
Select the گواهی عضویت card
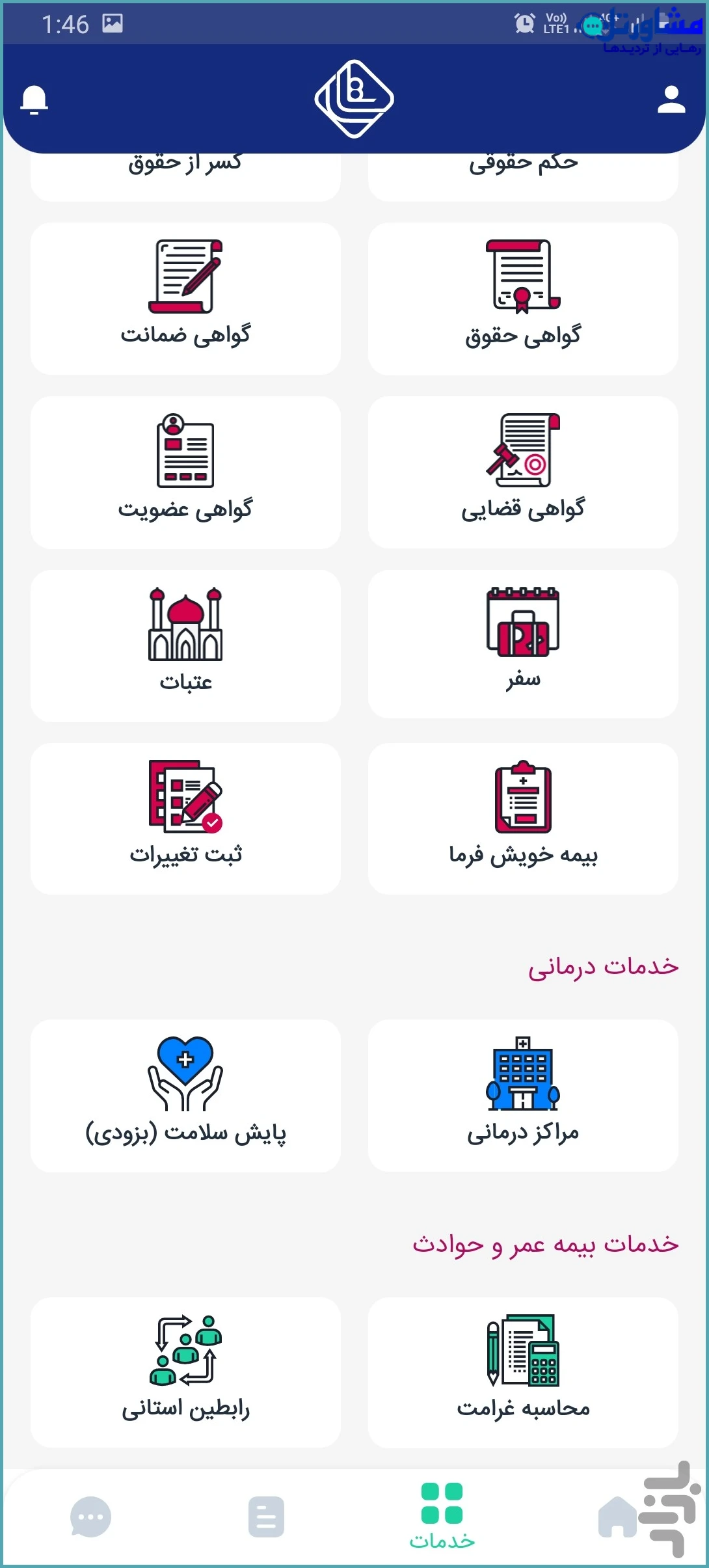(185, 472)
